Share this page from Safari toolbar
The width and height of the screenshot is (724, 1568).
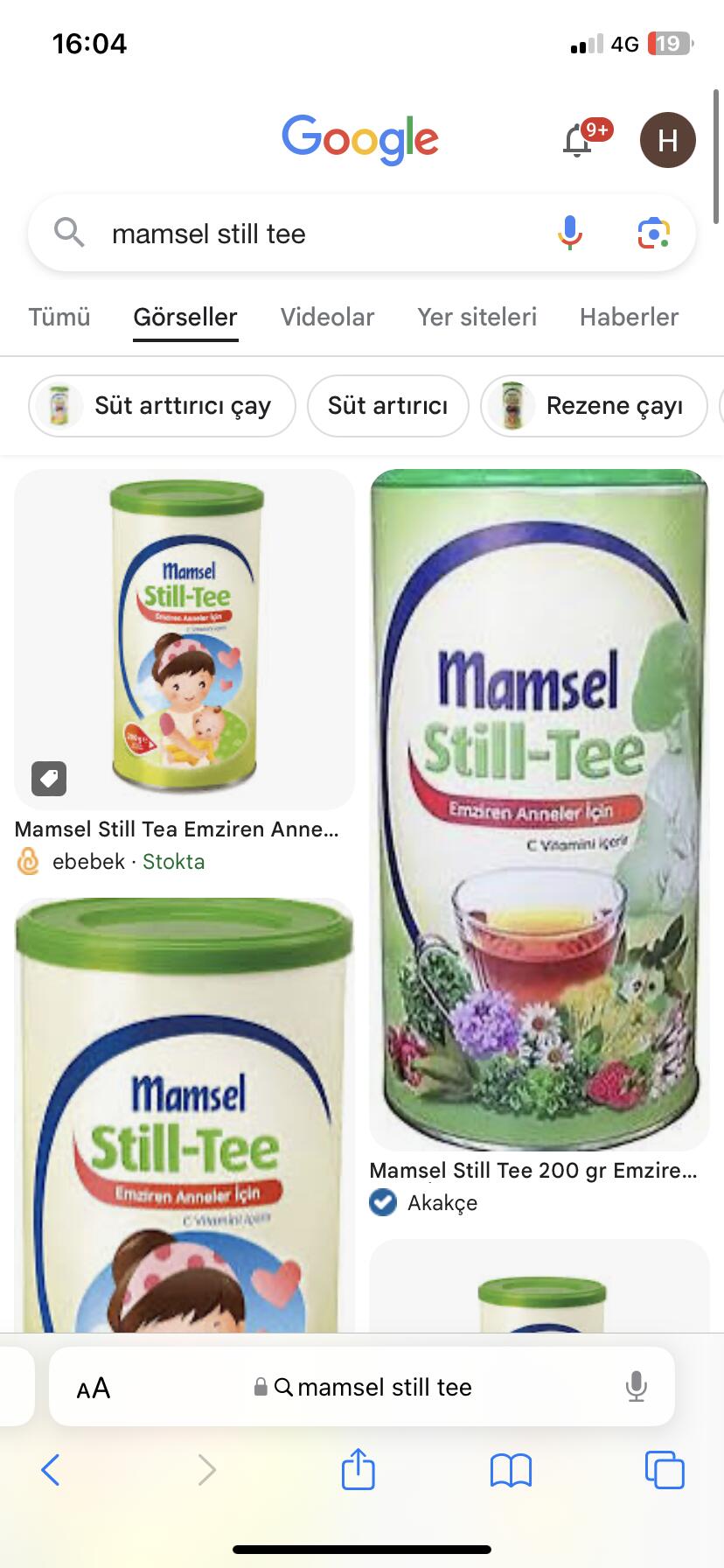tap(358, 1469)
